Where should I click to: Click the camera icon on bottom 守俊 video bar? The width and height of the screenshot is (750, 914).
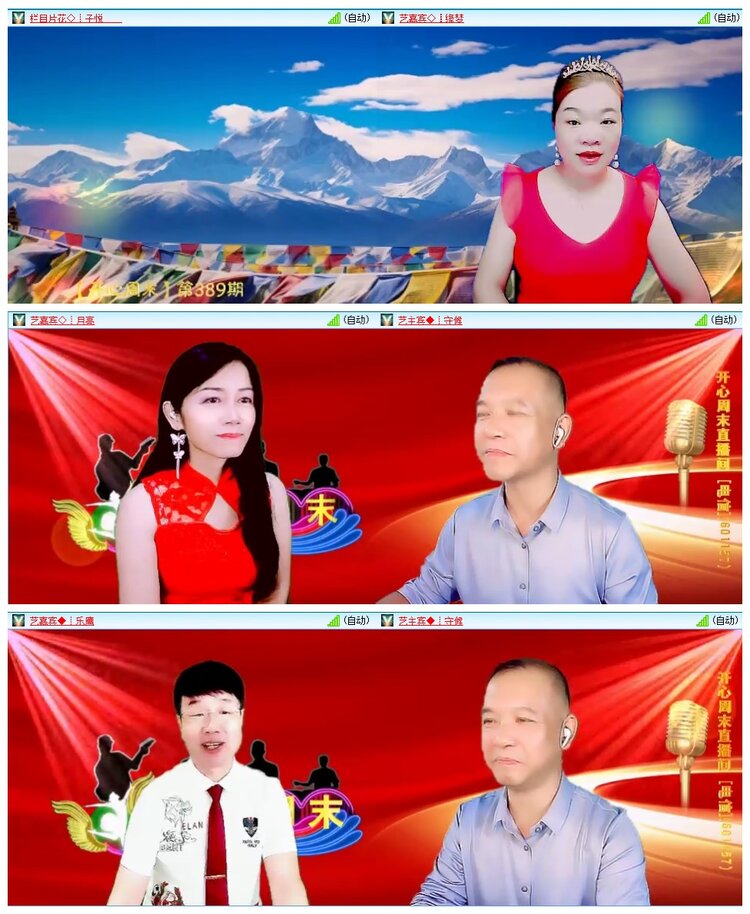389,621
